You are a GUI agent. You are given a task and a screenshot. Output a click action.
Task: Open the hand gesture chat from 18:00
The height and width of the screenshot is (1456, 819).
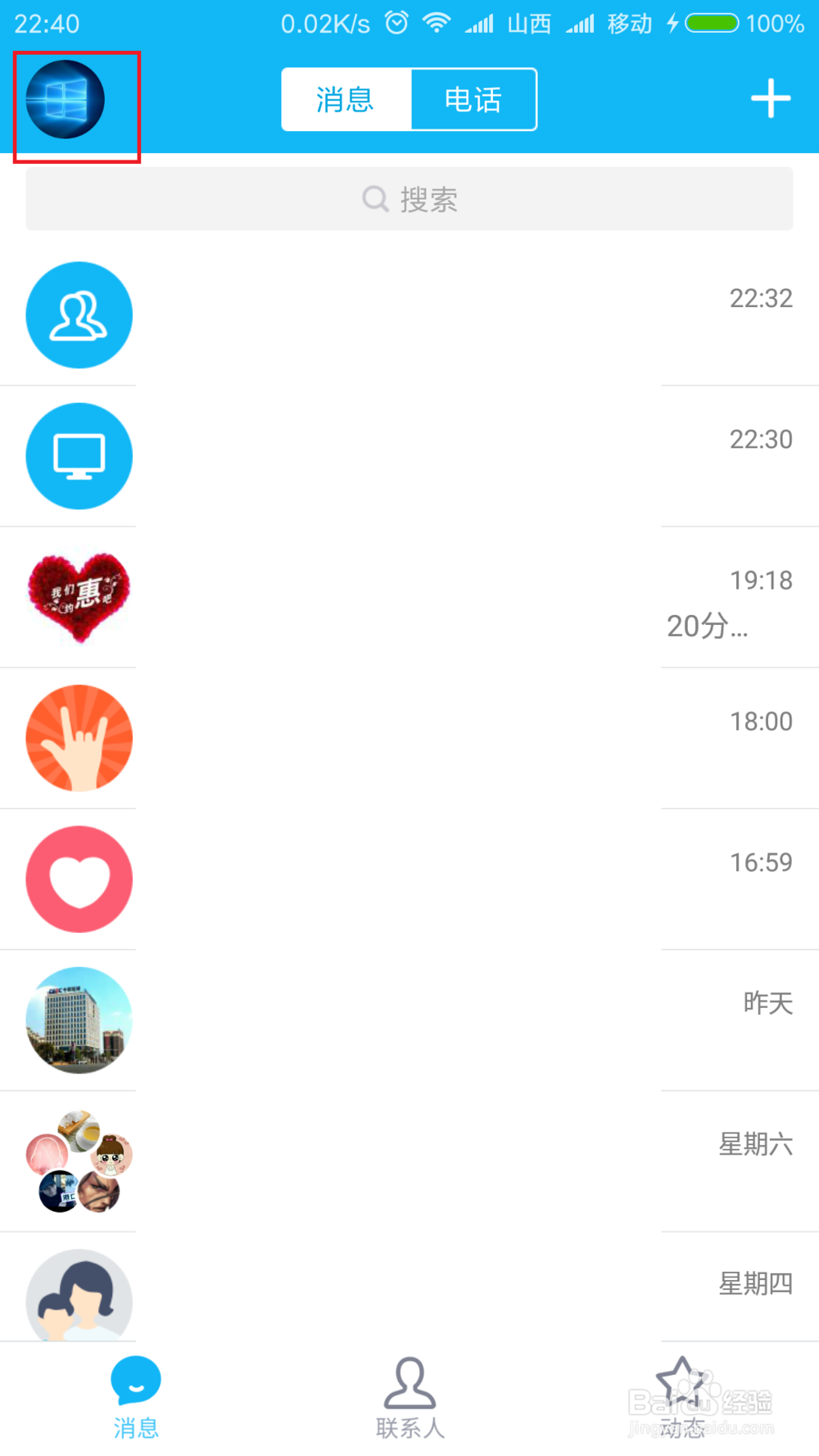point(409,738)
